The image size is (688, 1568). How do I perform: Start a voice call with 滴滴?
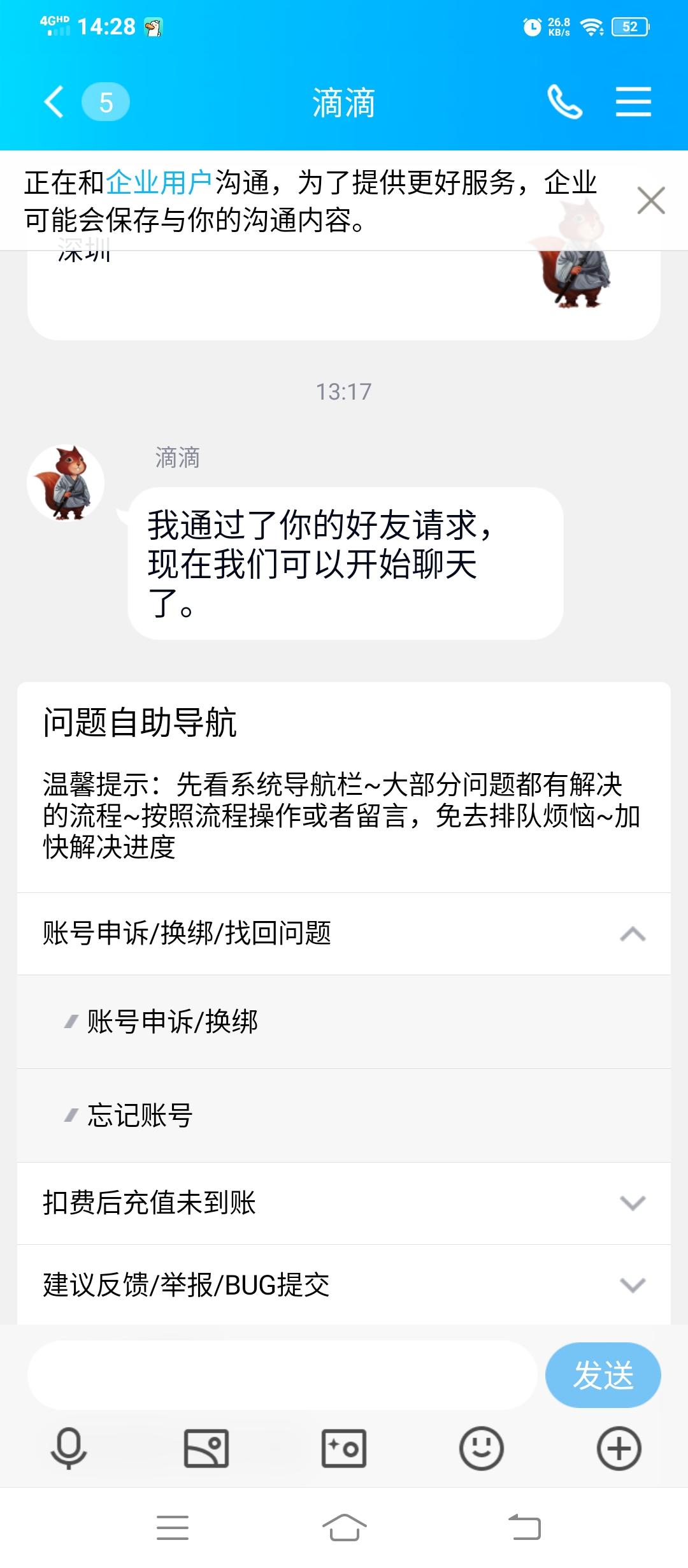point(564,102)
